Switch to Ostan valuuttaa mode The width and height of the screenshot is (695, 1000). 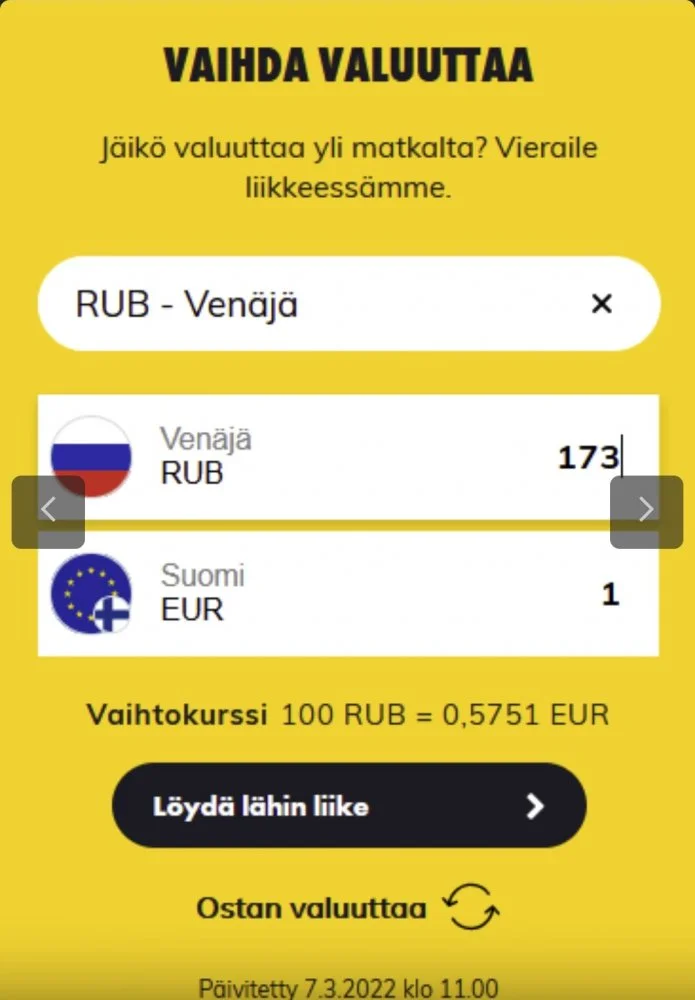pos(347,908)
